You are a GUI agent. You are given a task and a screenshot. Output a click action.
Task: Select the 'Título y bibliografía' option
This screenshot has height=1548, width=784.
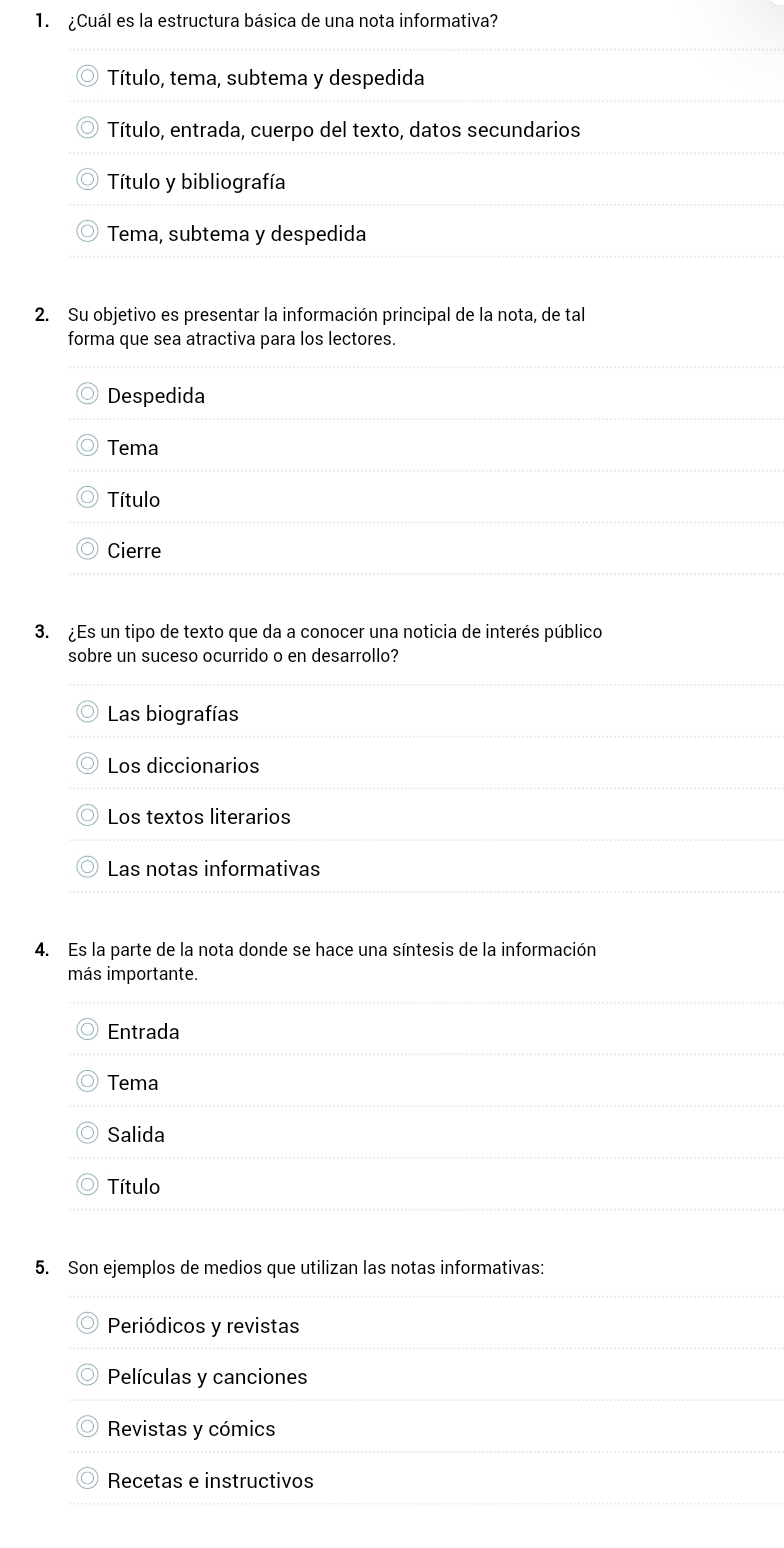[88, 181]
